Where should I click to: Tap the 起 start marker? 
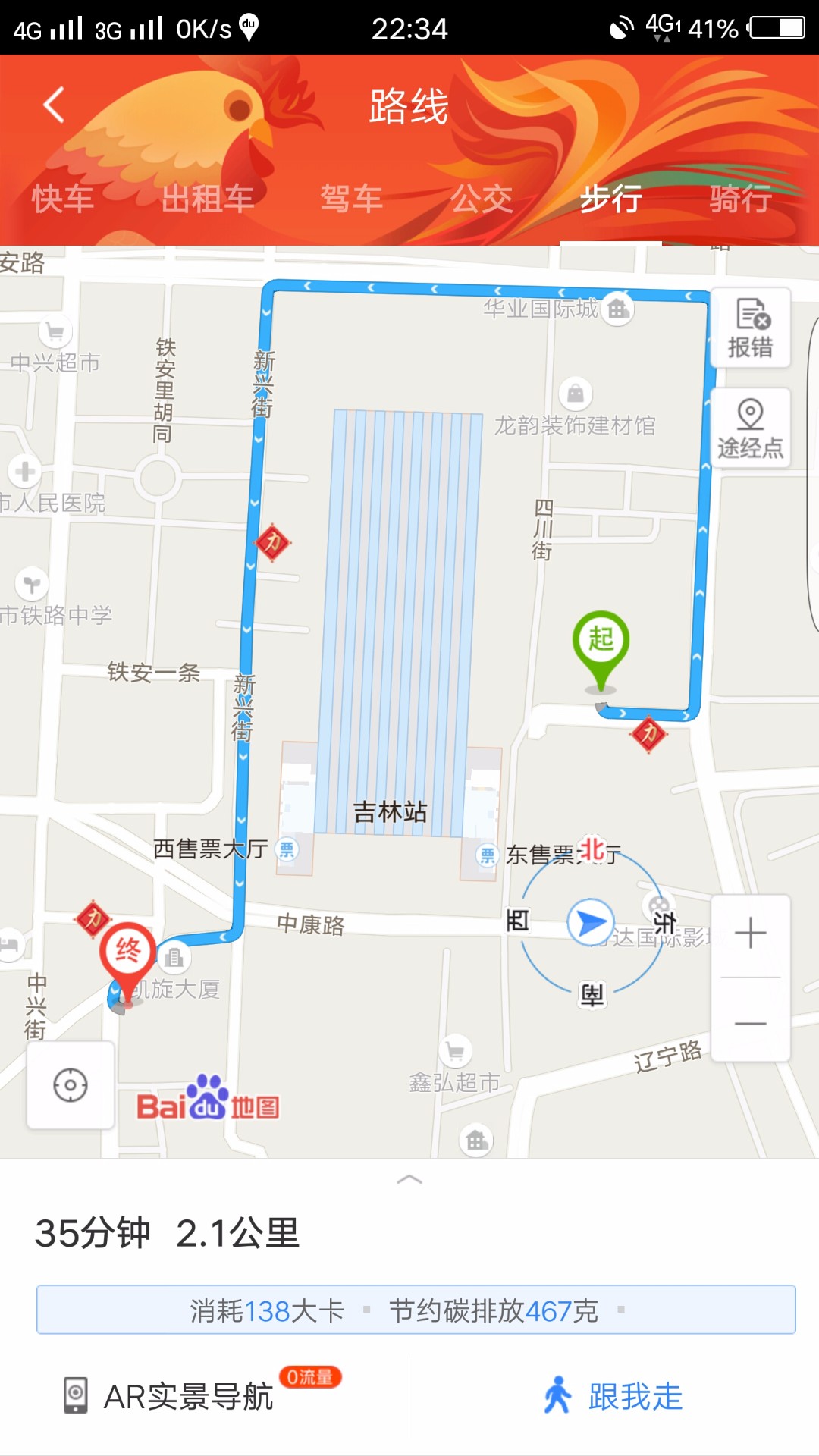601,641
